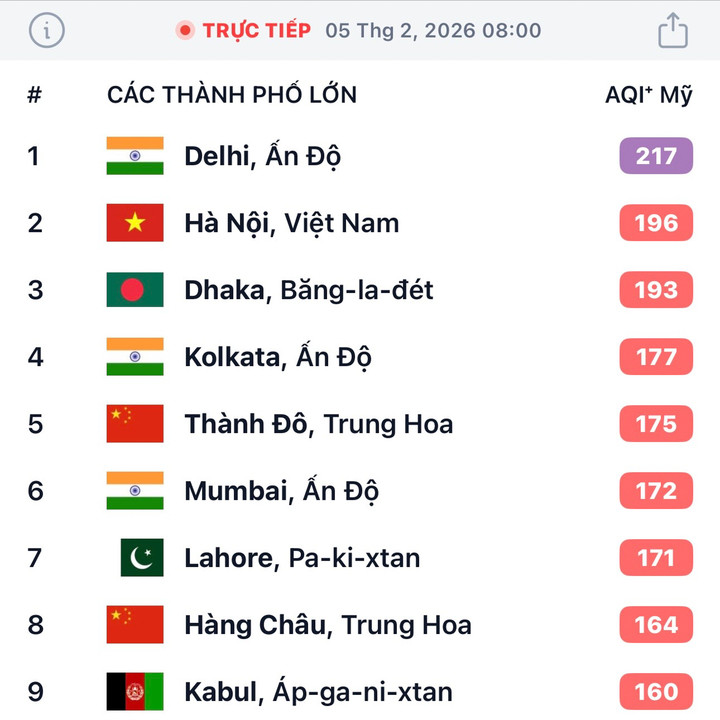Screen dimensions: 720x720
Task: Open the Kabul, Áp-ga-ni-xtan row
Action: click(x=318, y=691)
